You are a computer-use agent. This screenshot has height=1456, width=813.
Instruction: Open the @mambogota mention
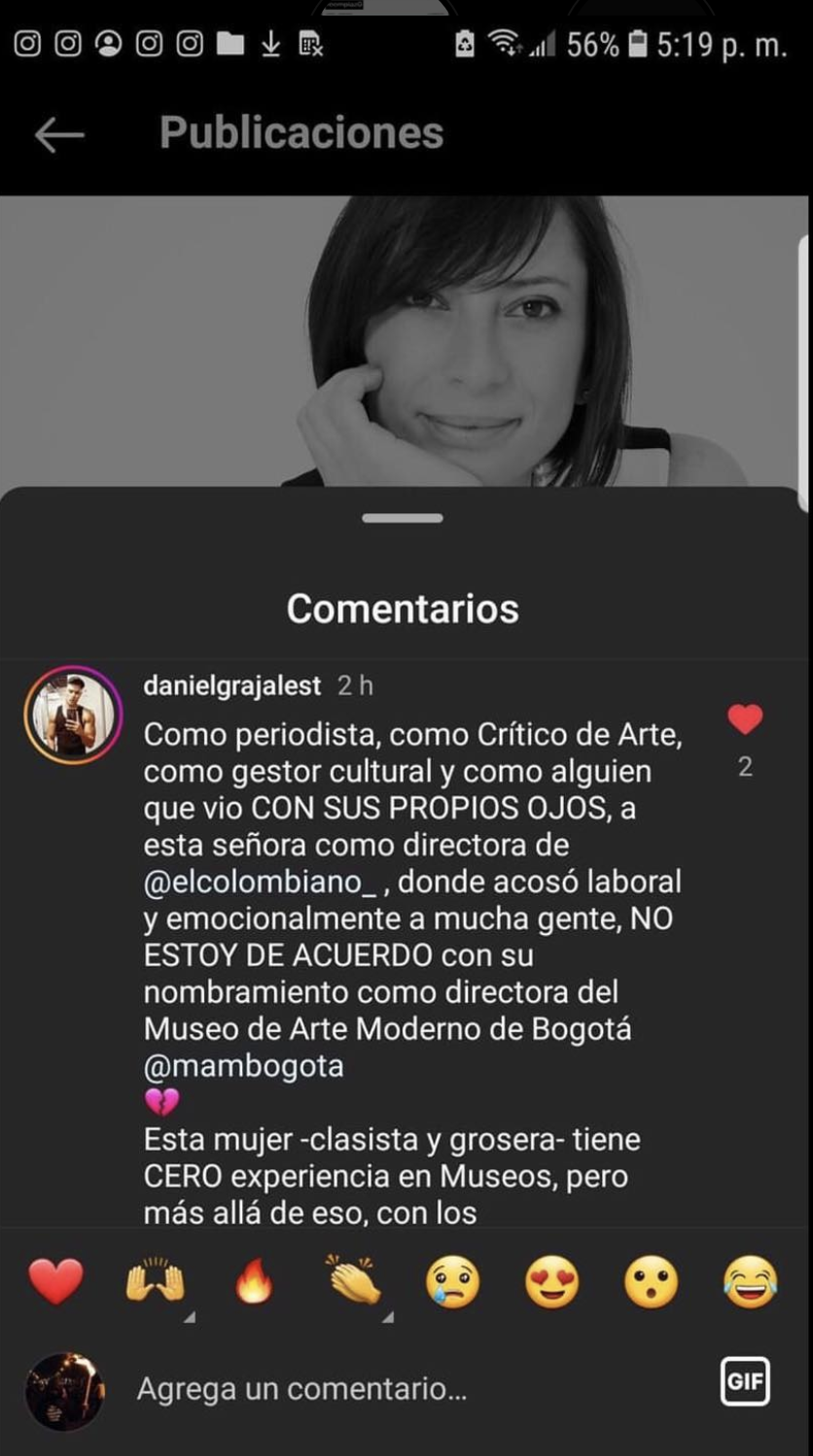click(243, 1066)
